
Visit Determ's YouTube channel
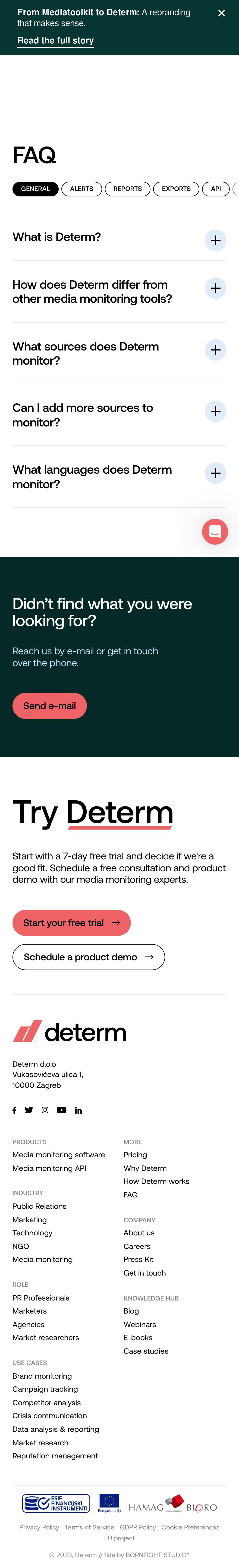pos(62,1110)
